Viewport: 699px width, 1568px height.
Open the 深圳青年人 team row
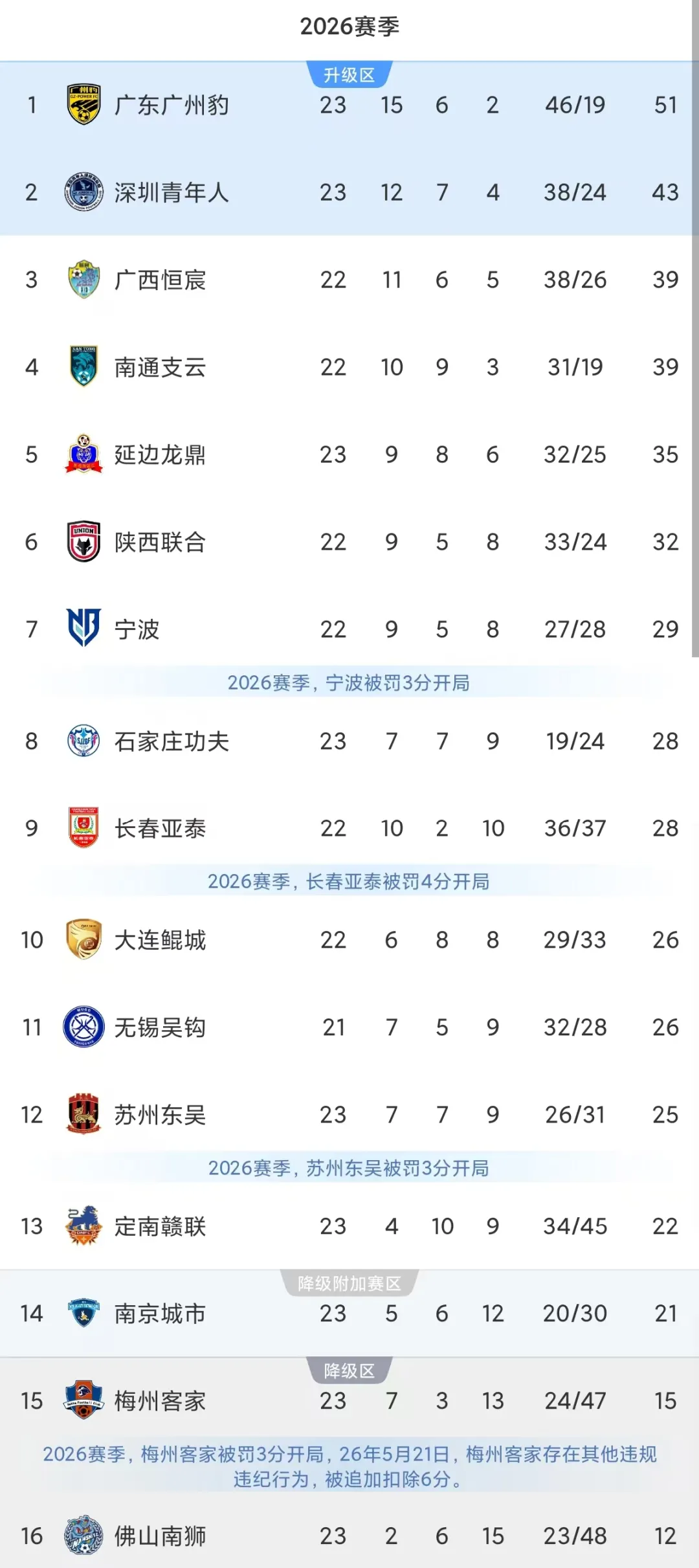[349, 192]
